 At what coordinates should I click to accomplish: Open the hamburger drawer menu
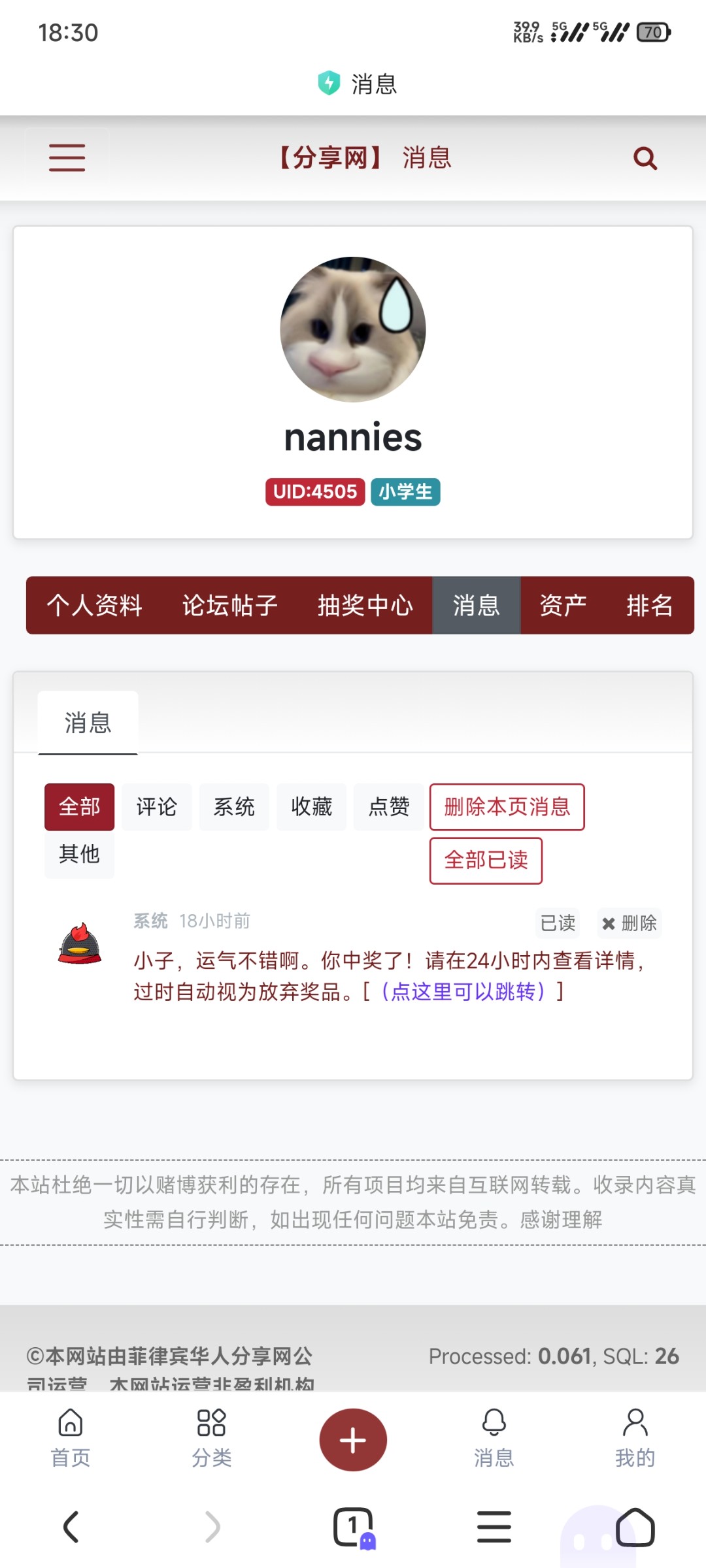pyautogui.click(x=67, y=157)
